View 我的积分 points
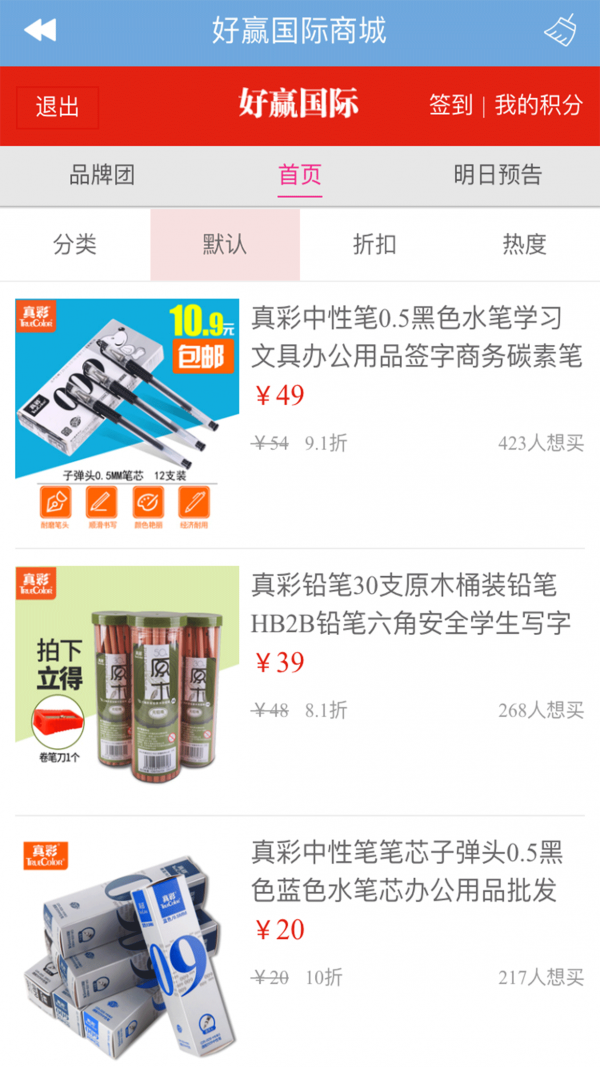The width and height of the screenshot is (600, 1067). point(538,105)
